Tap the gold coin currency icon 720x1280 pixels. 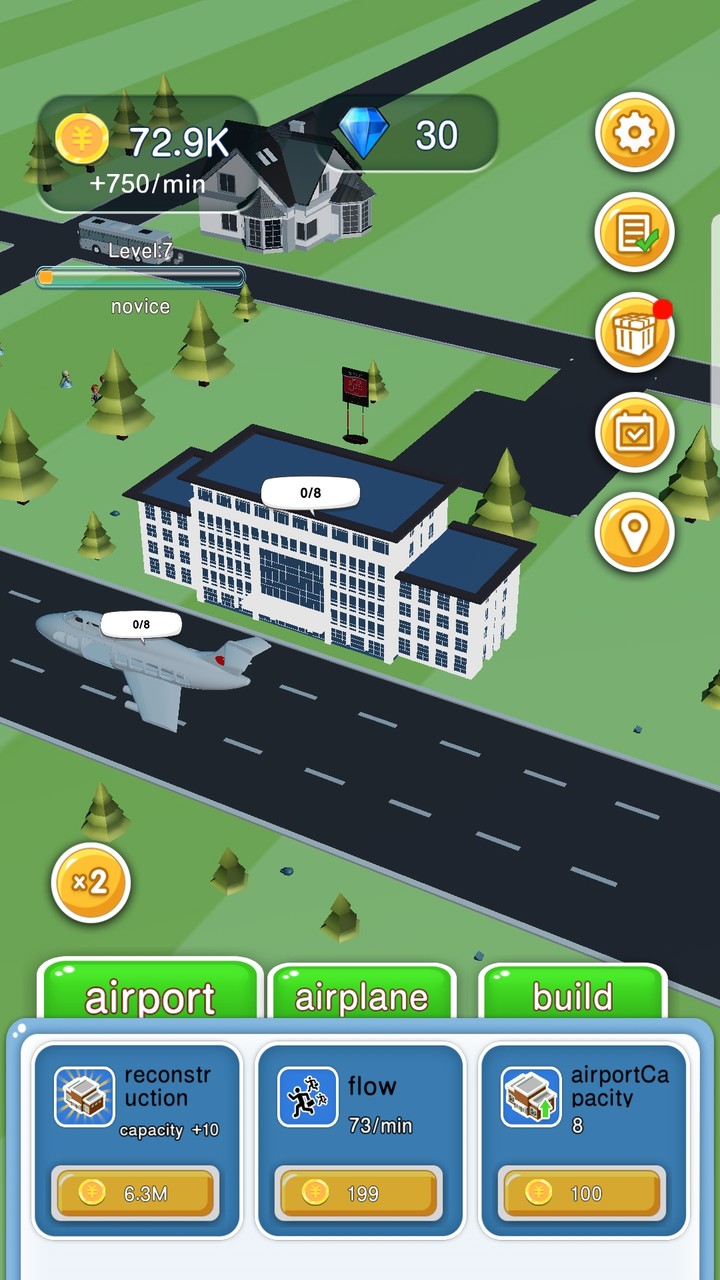[x=82, y=138]
